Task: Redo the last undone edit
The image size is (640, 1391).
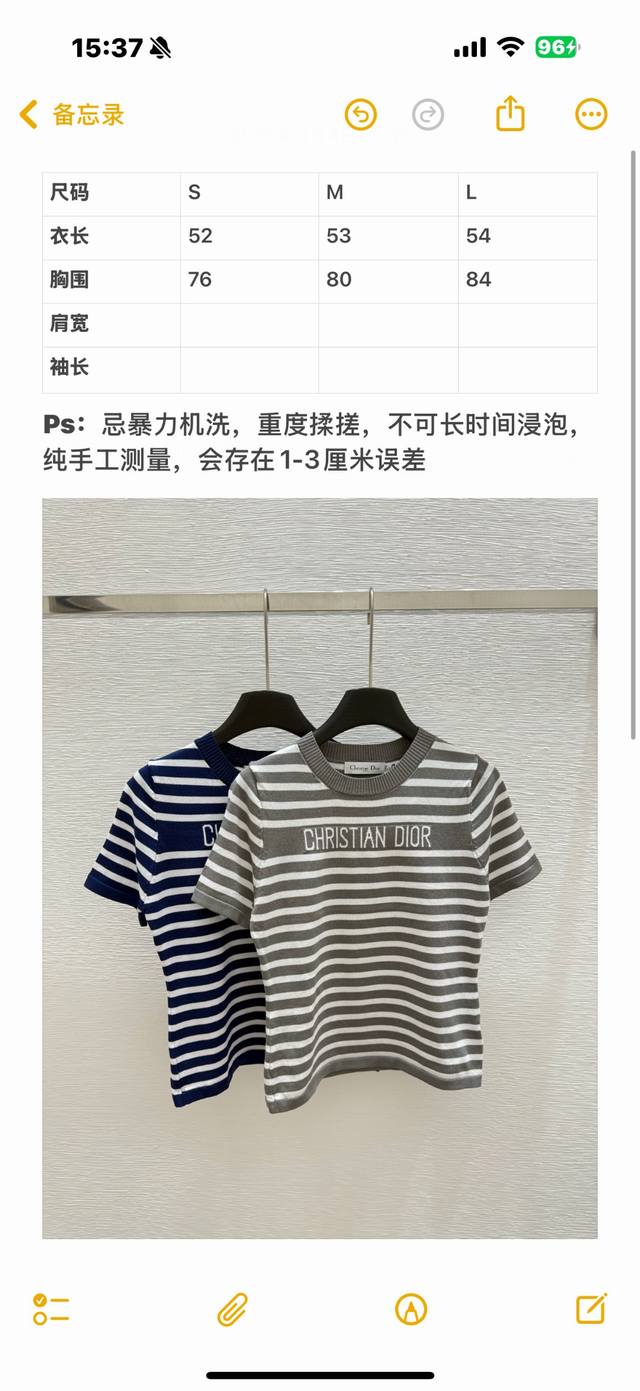Action: tap(428, 115)
